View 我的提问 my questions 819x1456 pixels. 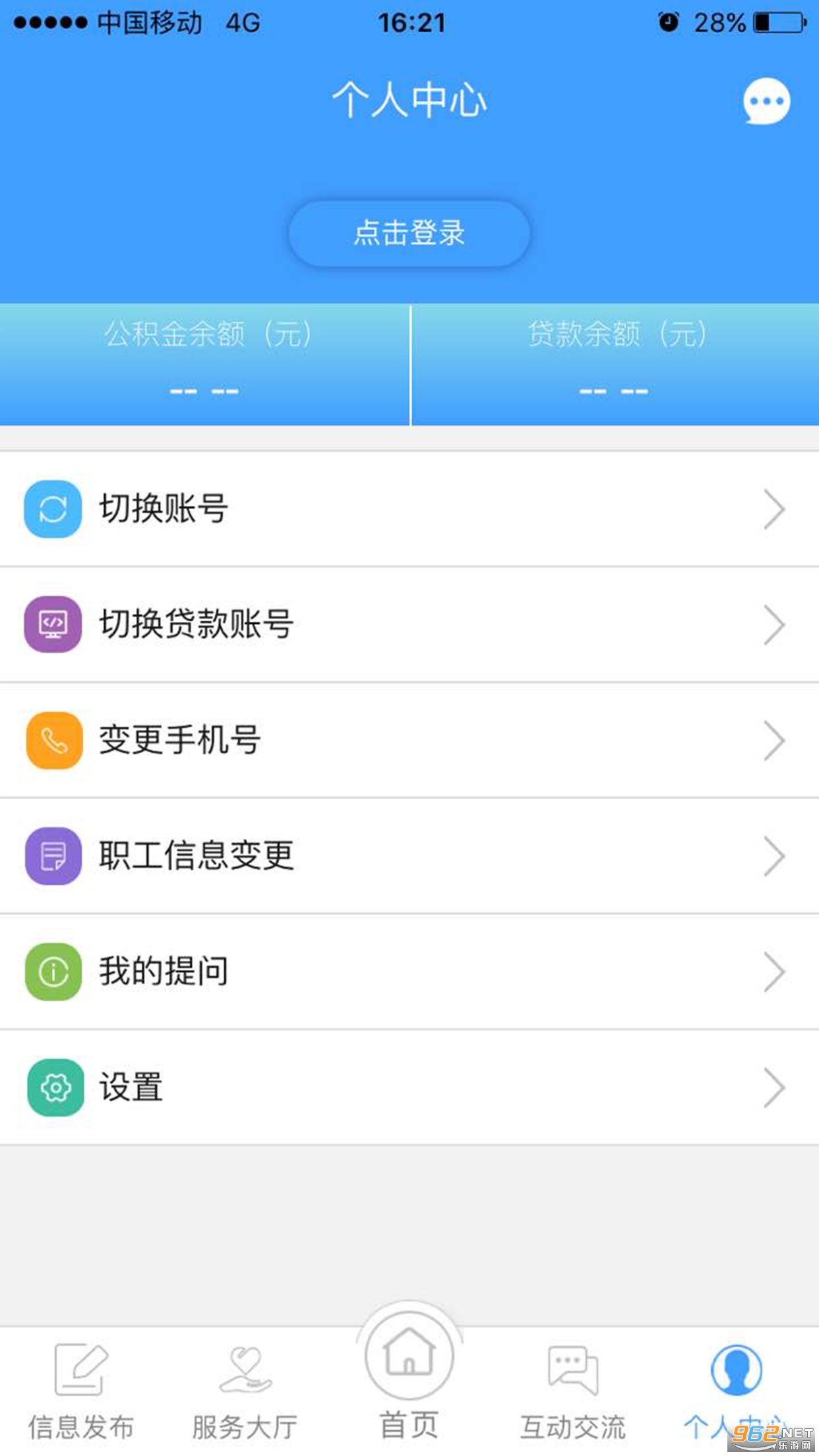[409, 971]
